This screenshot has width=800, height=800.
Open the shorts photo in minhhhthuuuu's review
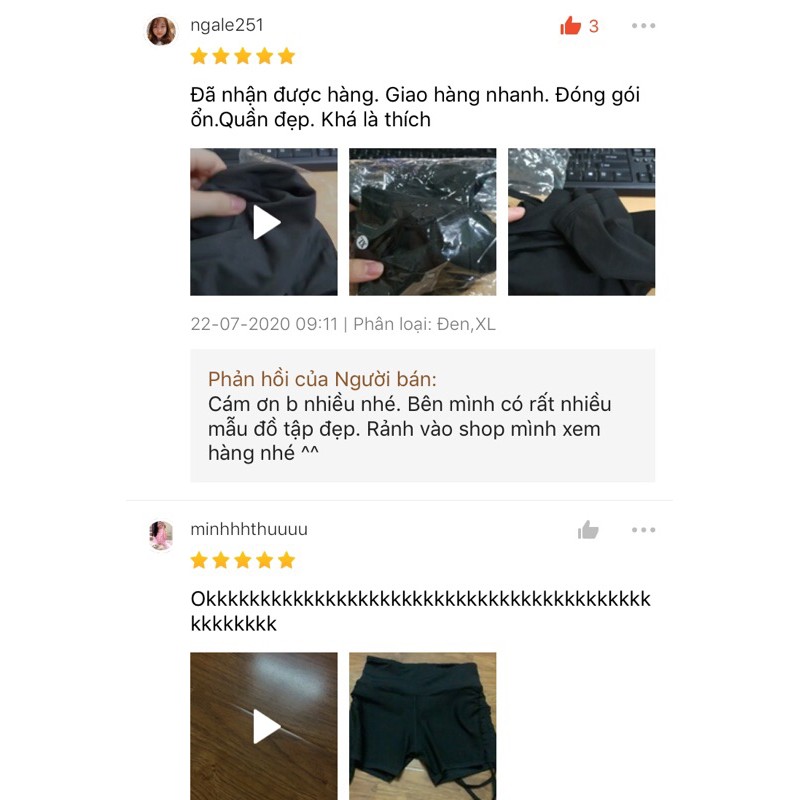pyautogui.click(x=422, y=726)
